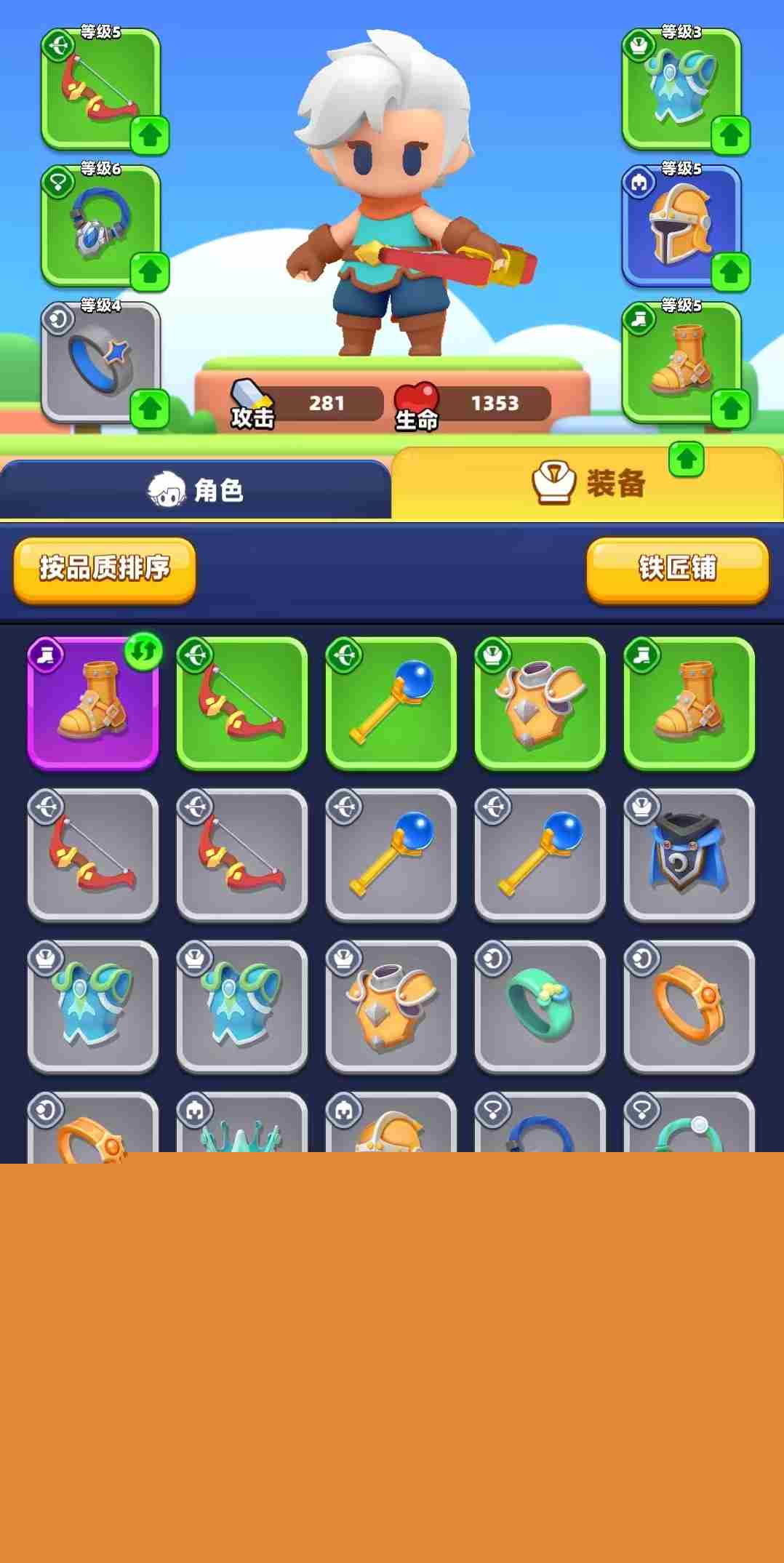This screenshot has height=1563, width=784.
Task: Open the equipped level 5 boots slot
Action: tap(681, 362)
